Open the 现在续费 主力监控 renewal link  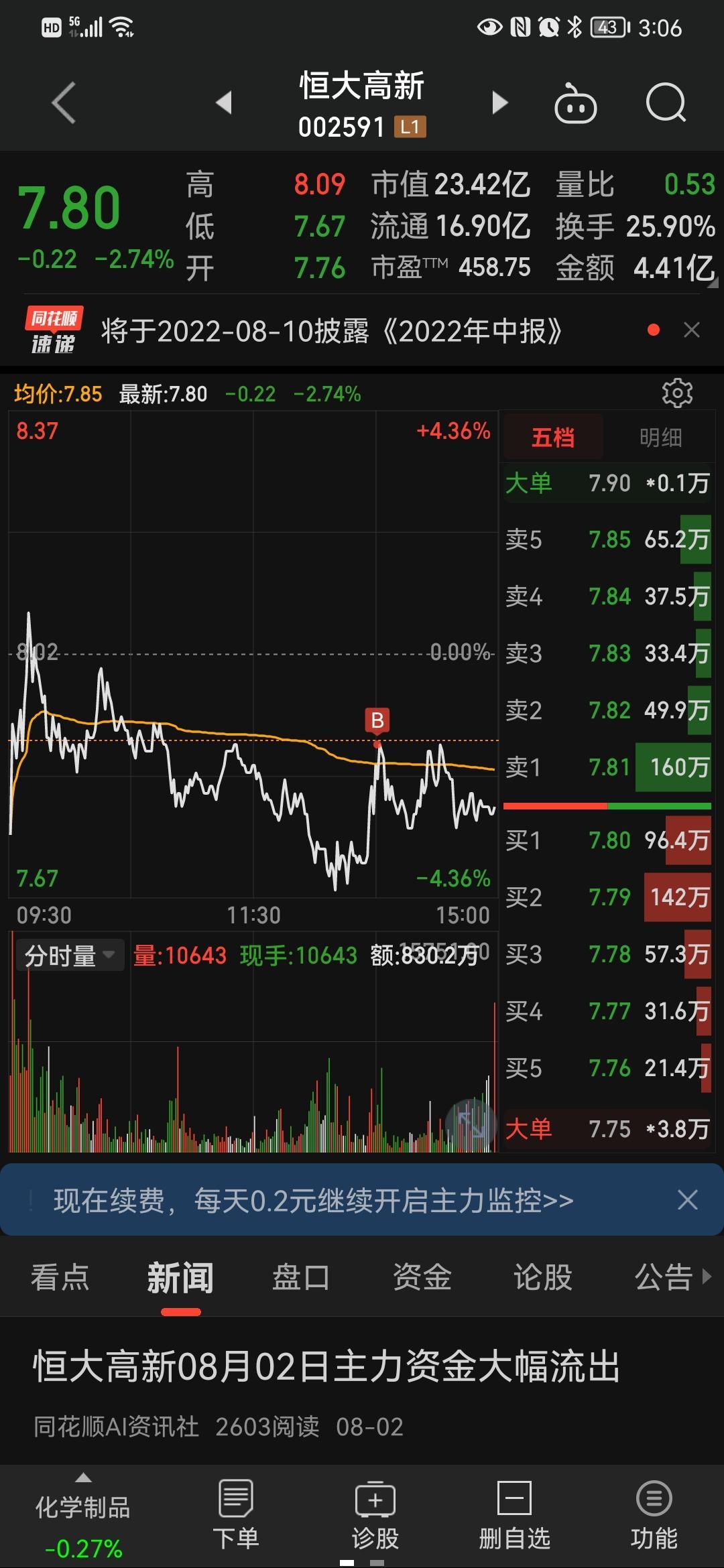coord(314,1200)
